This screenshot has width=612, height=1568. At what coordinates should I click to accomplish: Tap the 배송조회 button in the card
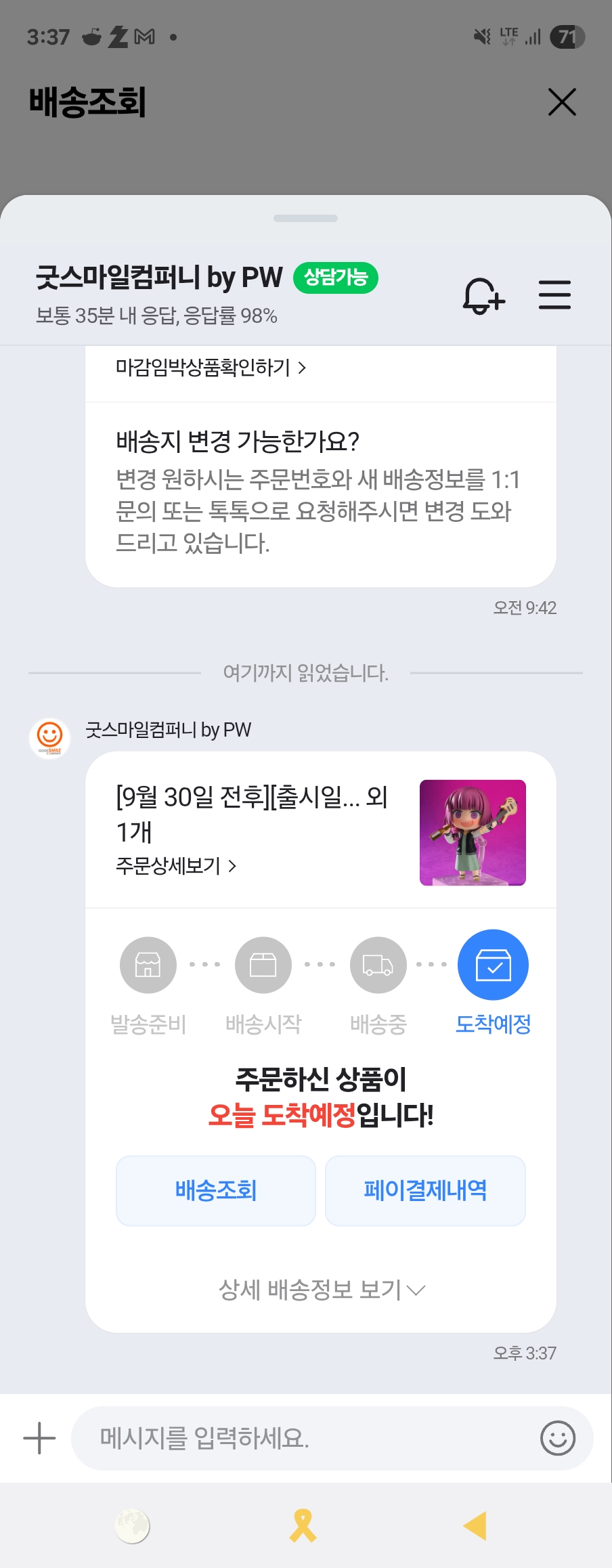pos(216,1190)
